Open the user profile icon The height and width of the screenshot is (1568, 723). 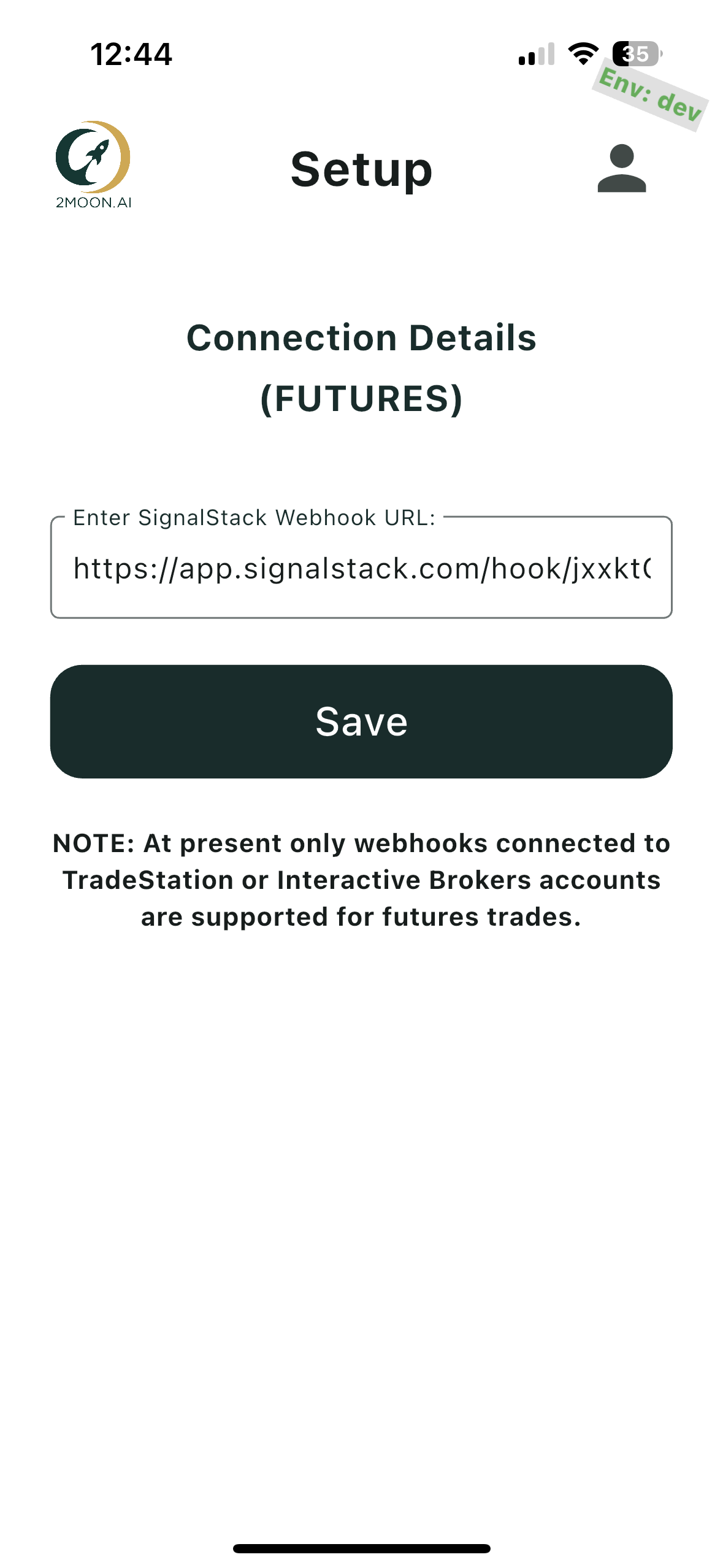[621, 168]
